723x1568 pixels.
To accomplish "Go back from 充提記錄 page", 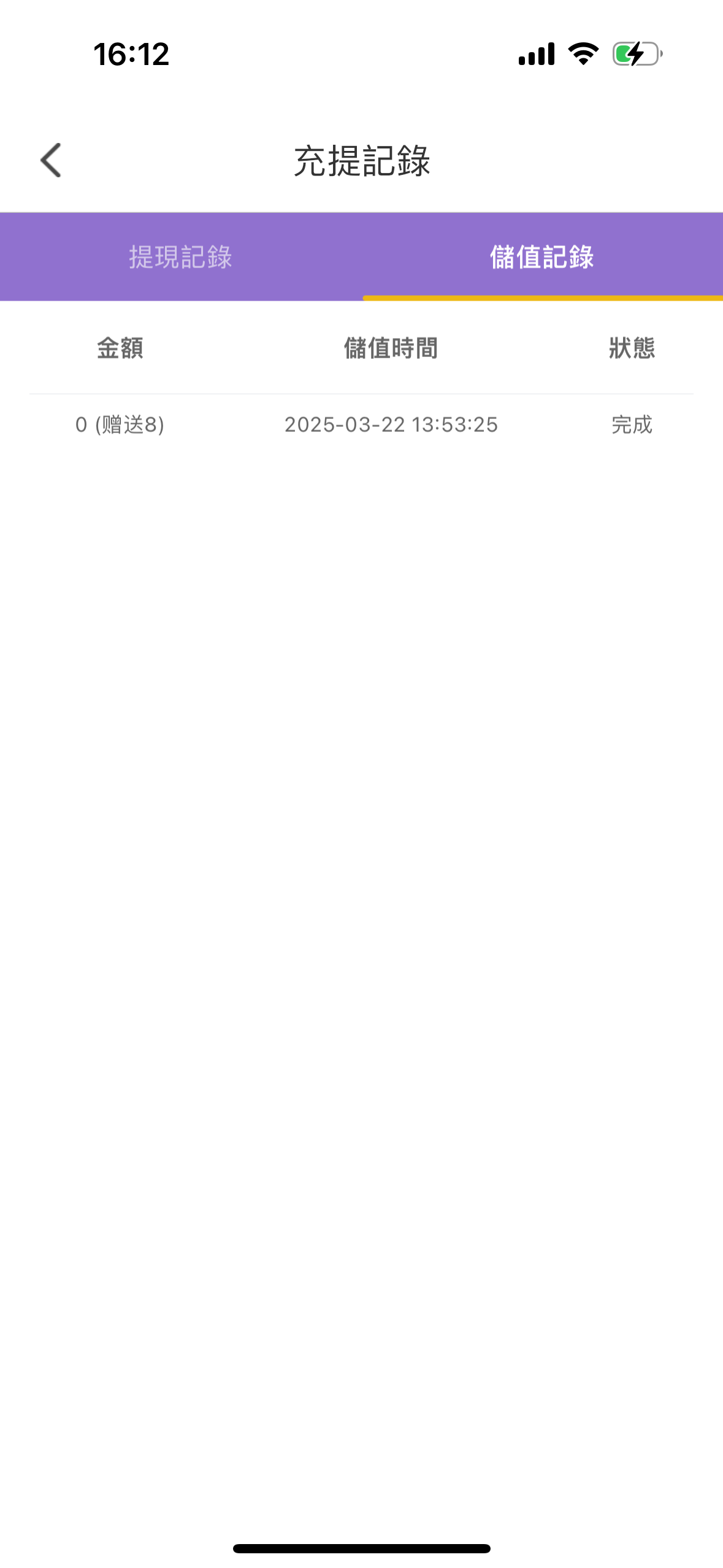I will pyautogui.click(x=51, y=161).
